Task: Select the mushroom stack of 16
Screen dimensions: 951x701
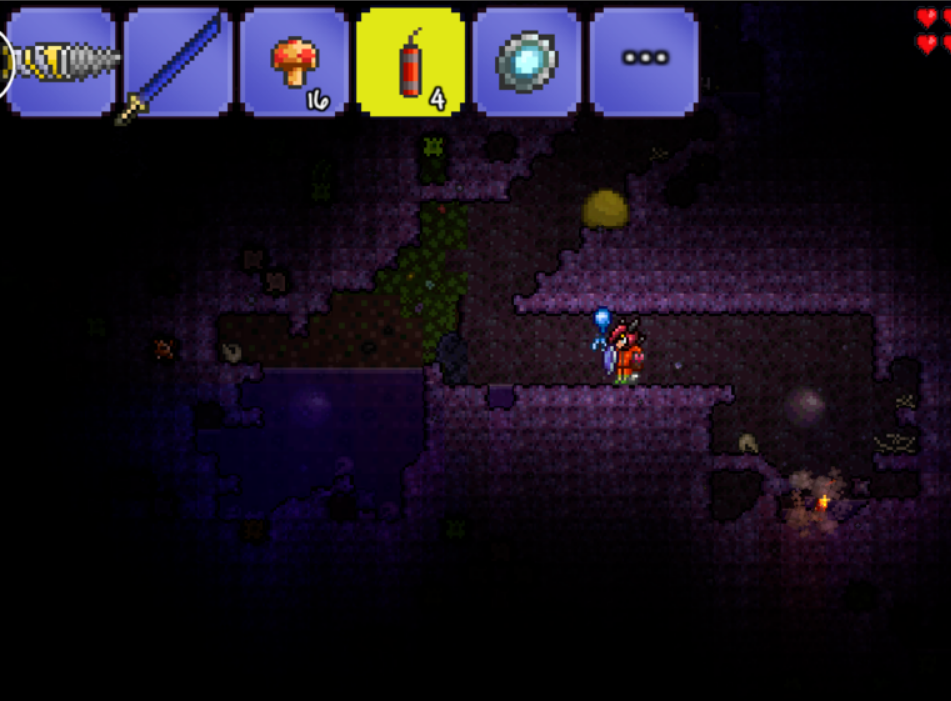Action: tap(295, 62)
